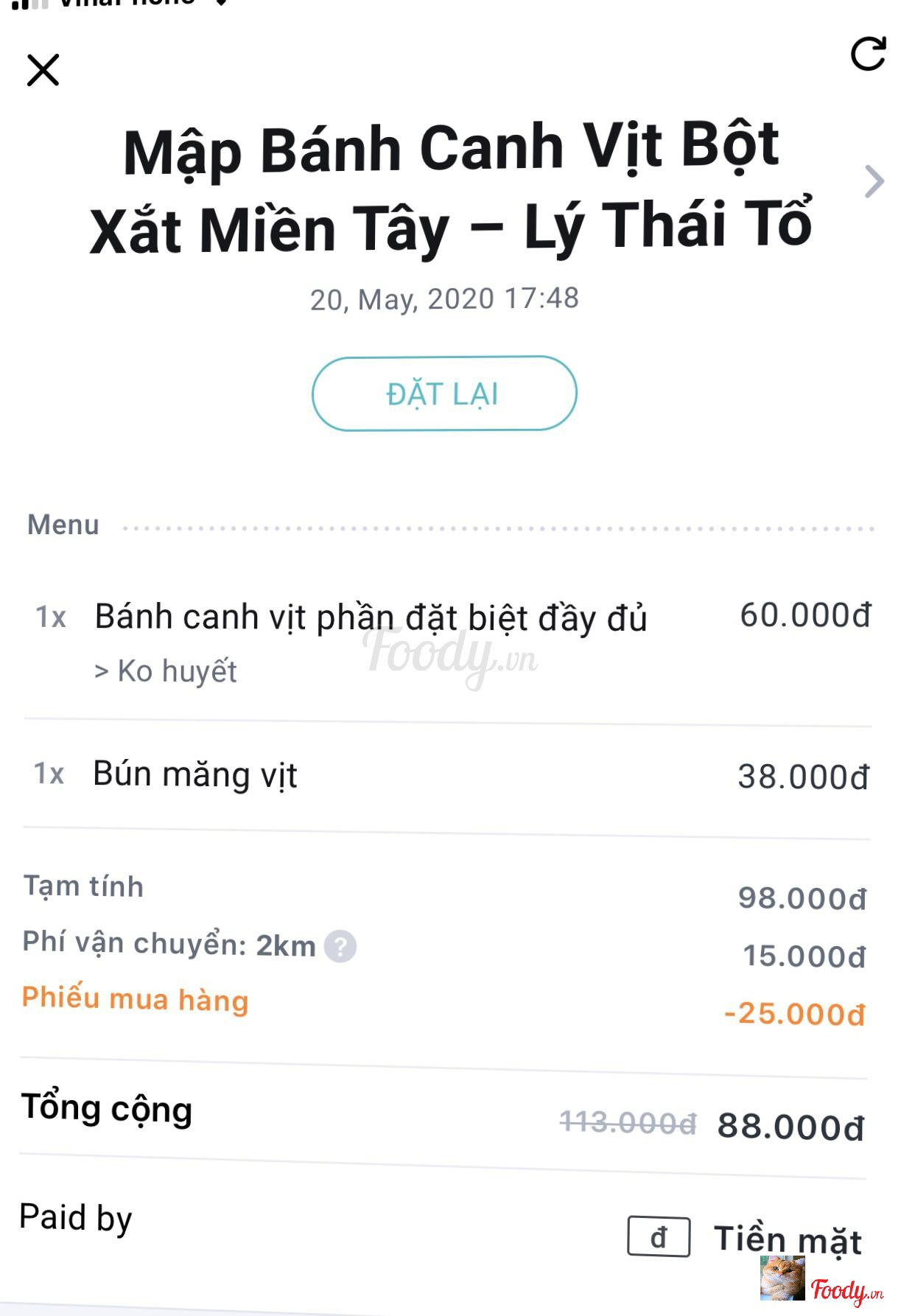
Task: Tap the ĐẶT LẠI reorder button
Action: pos(444,393)
